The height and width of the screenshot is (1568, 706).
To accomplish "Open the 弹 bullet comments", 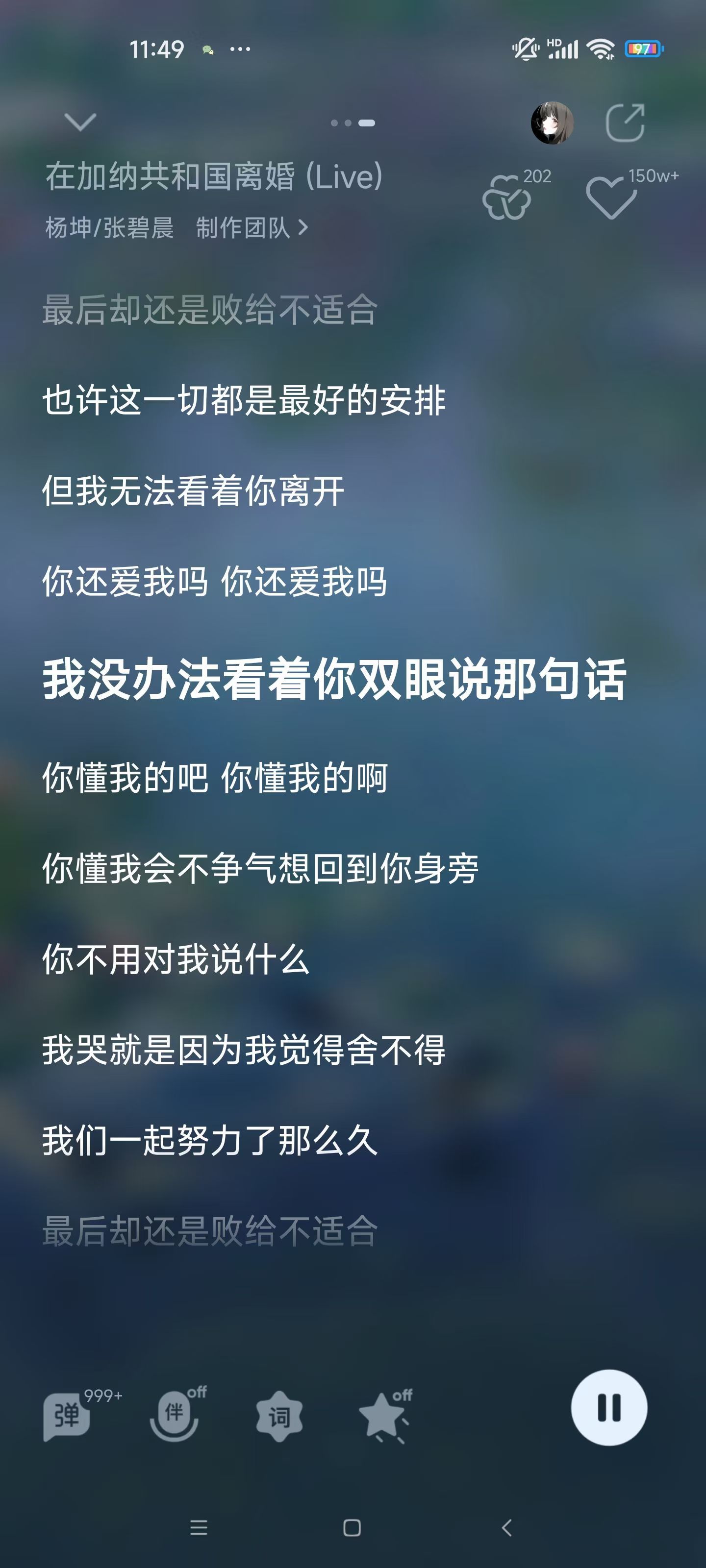I will click(67, 1416).
